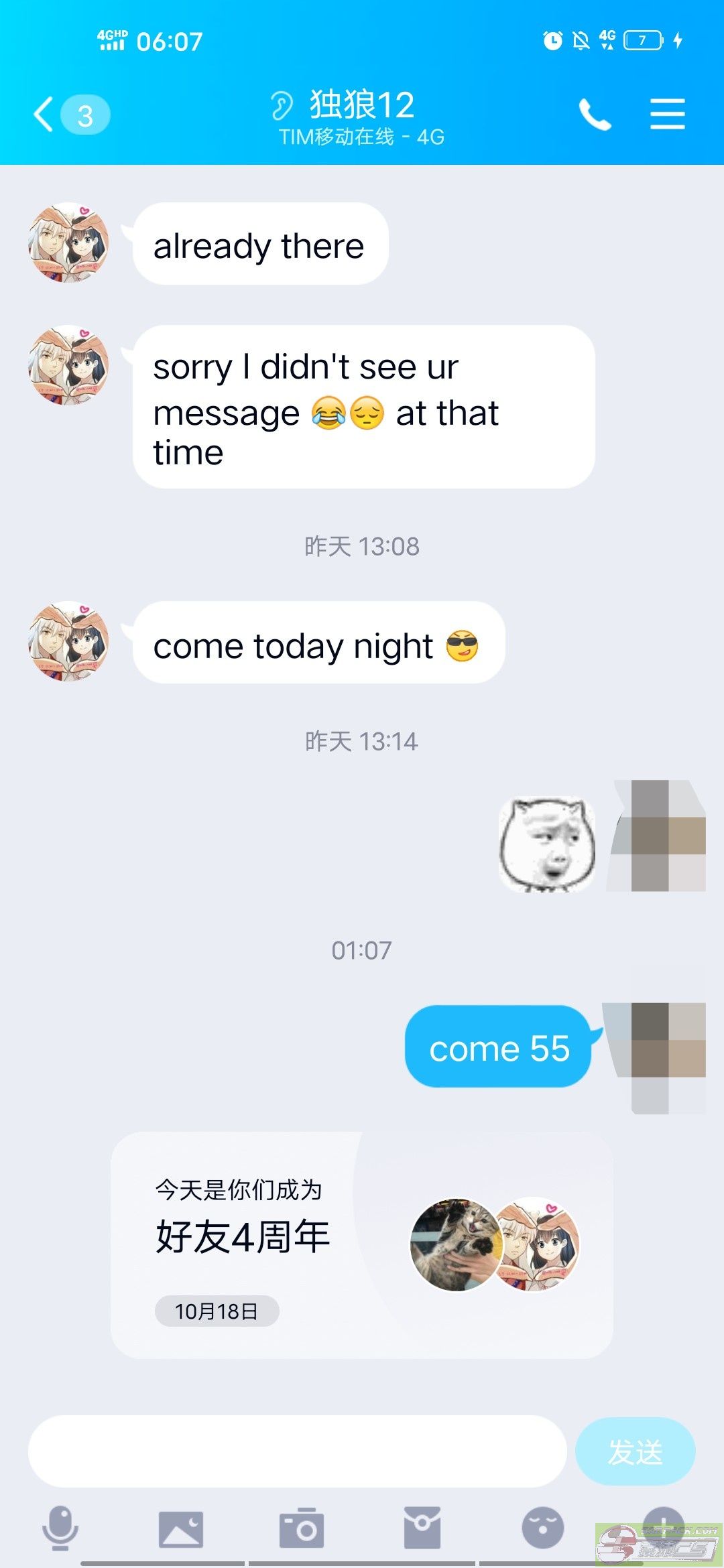Start a voice call with 独狼12
The width and height of the screenshot is (724, 1568).
point(595,114)
